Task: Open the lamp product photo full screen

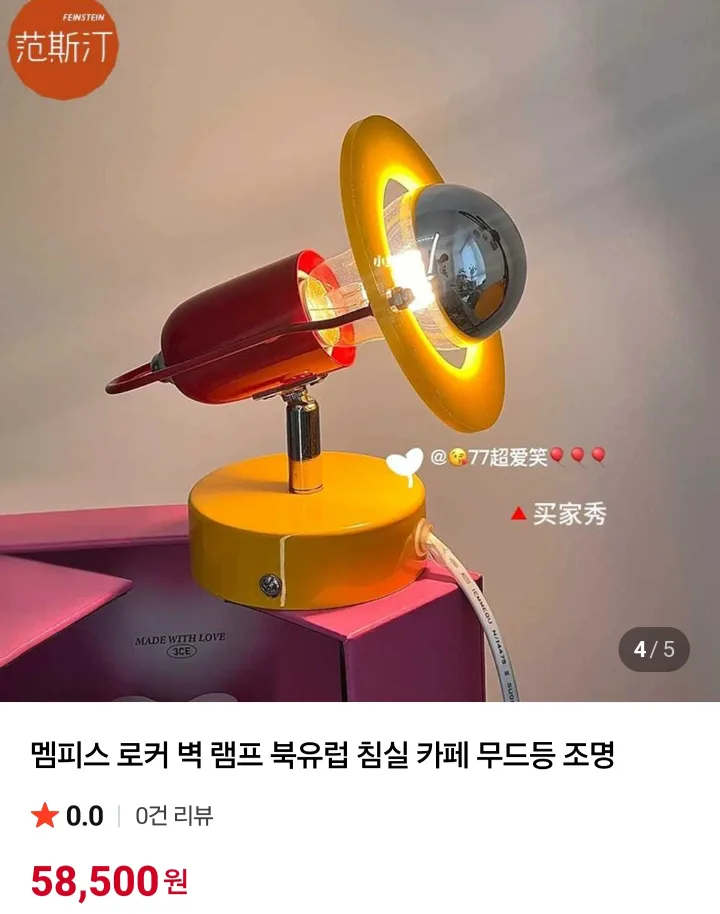Action: (x=360, y=350)
